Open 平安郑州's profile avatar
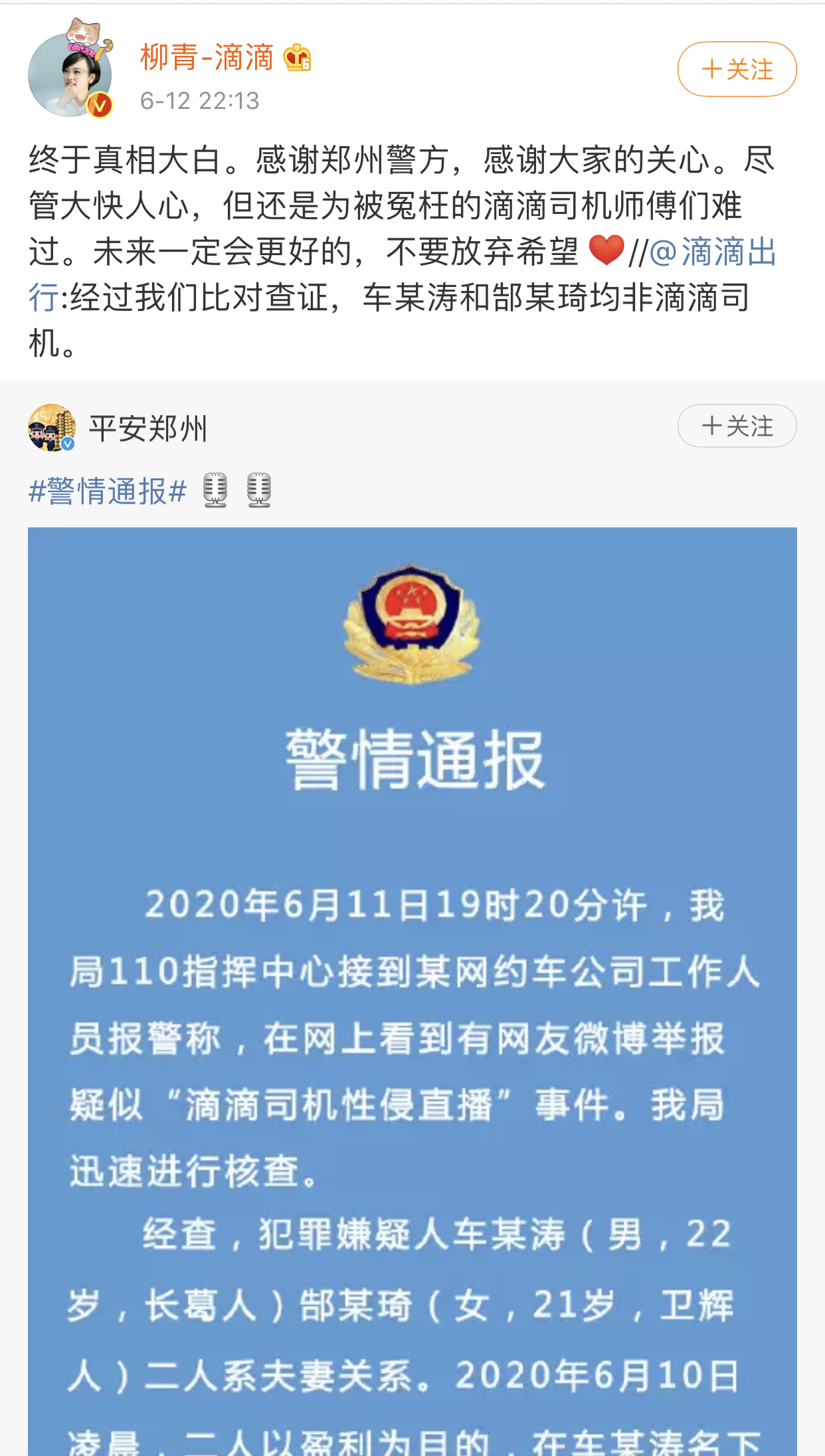The width and height of the screenshot is (825, 1456). pyautogui.click(x=52, y=428)
